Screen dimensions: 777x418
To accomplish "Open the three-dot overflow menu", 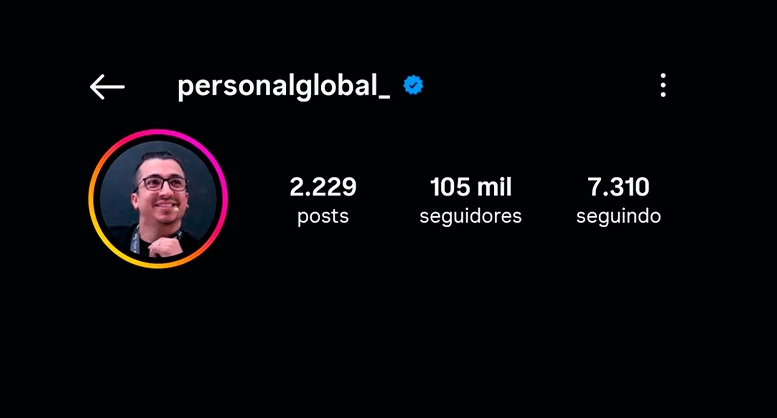I will pos(663,86).
